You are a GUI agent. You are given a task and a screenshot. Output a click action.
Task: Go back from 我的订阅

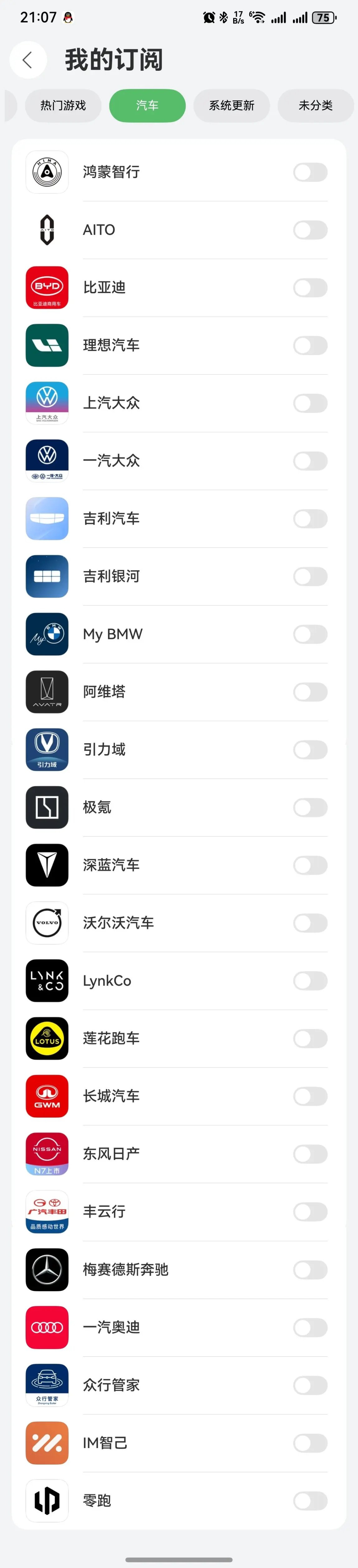pos(28,60)
